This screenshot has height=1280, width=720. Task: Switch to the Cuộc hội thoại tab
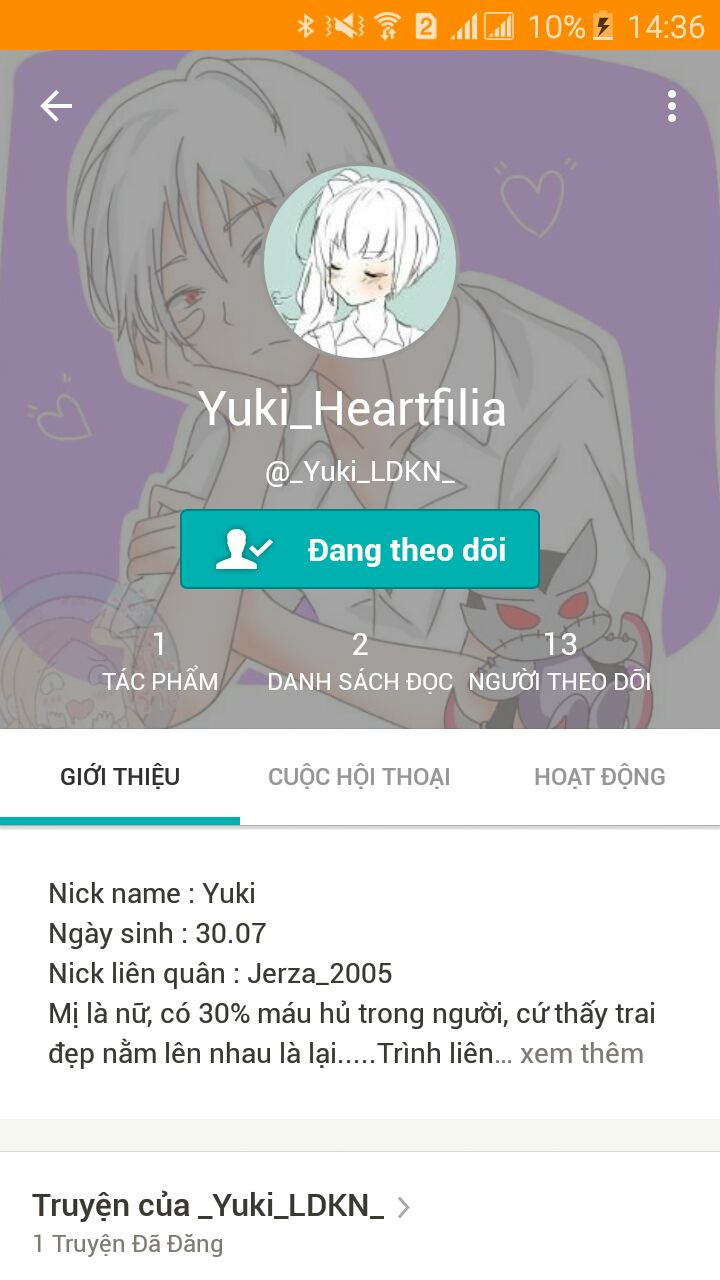point(359,777)
